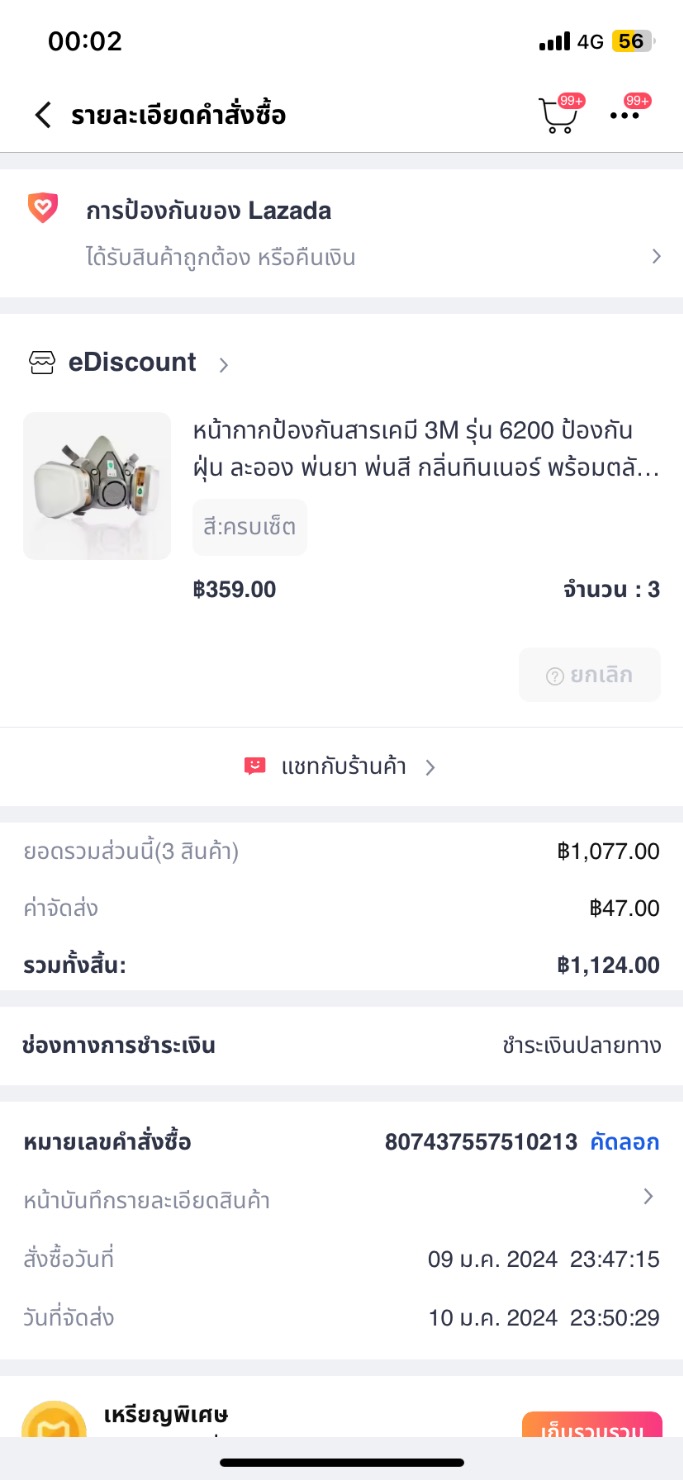Open Lazada protection details
The width and height of the screenshot is (683, 1480).
click(341, 233)
